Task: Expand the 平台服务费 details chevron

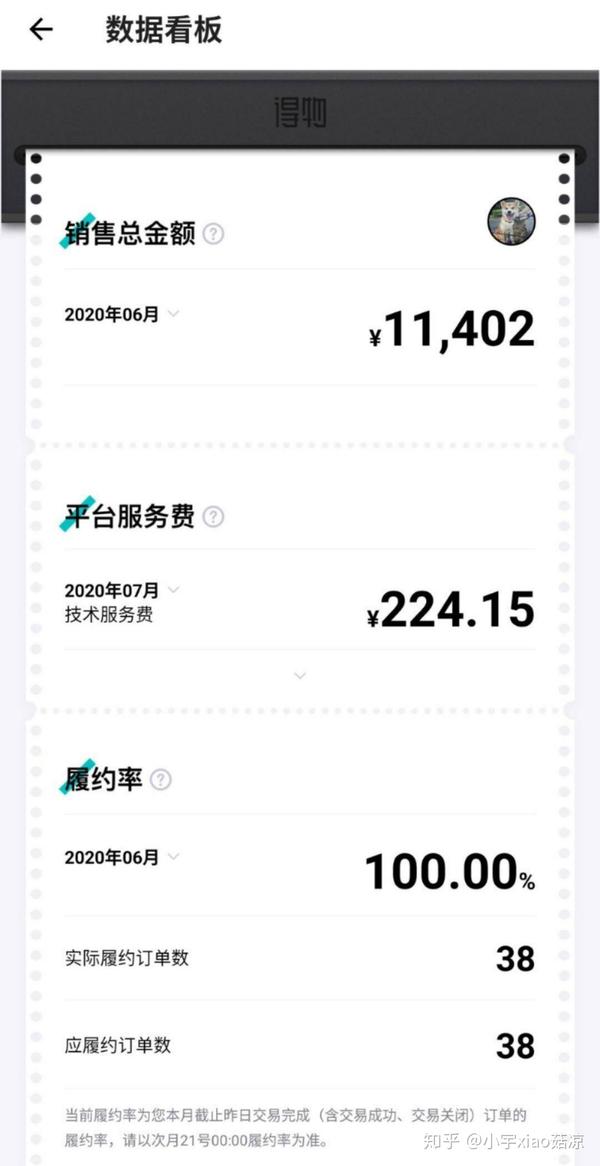Action: tap(300, 676)
